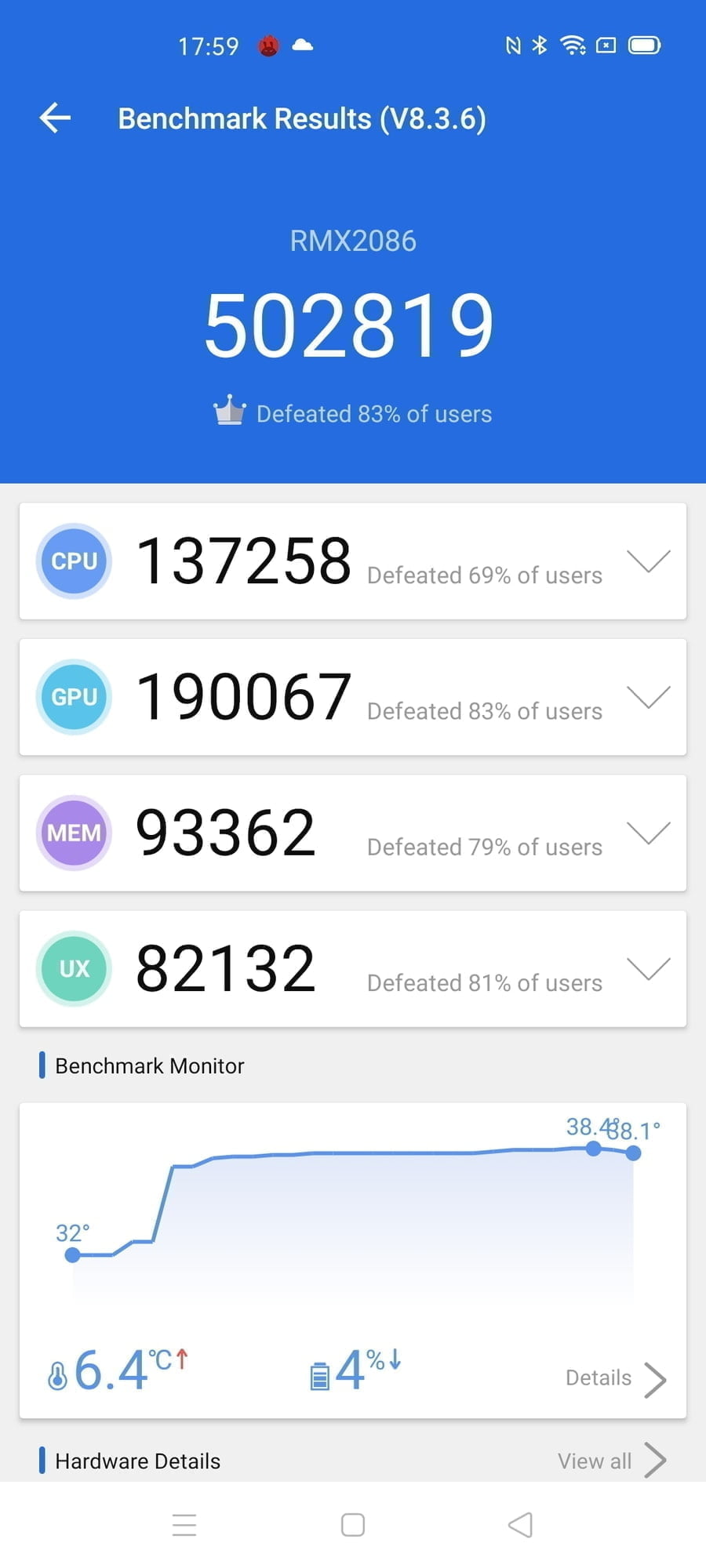The width and height of the screenshot is (706, 1568).
Task: View all hardware details
Action: click(x=612, y=1461)
